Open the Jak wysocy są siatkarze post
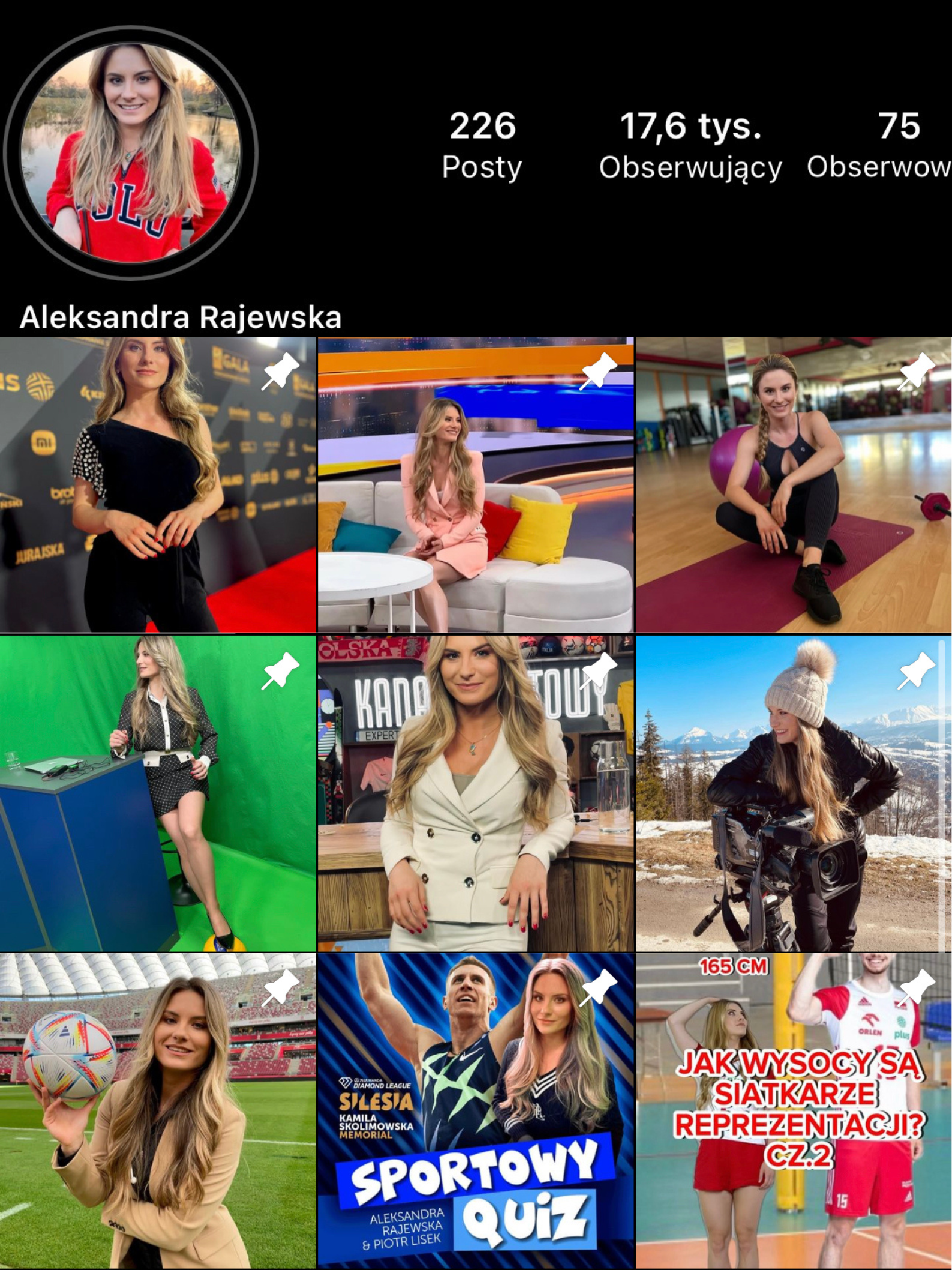Viewport: 952px width, 1270px height. click(x=793, y=1110)
